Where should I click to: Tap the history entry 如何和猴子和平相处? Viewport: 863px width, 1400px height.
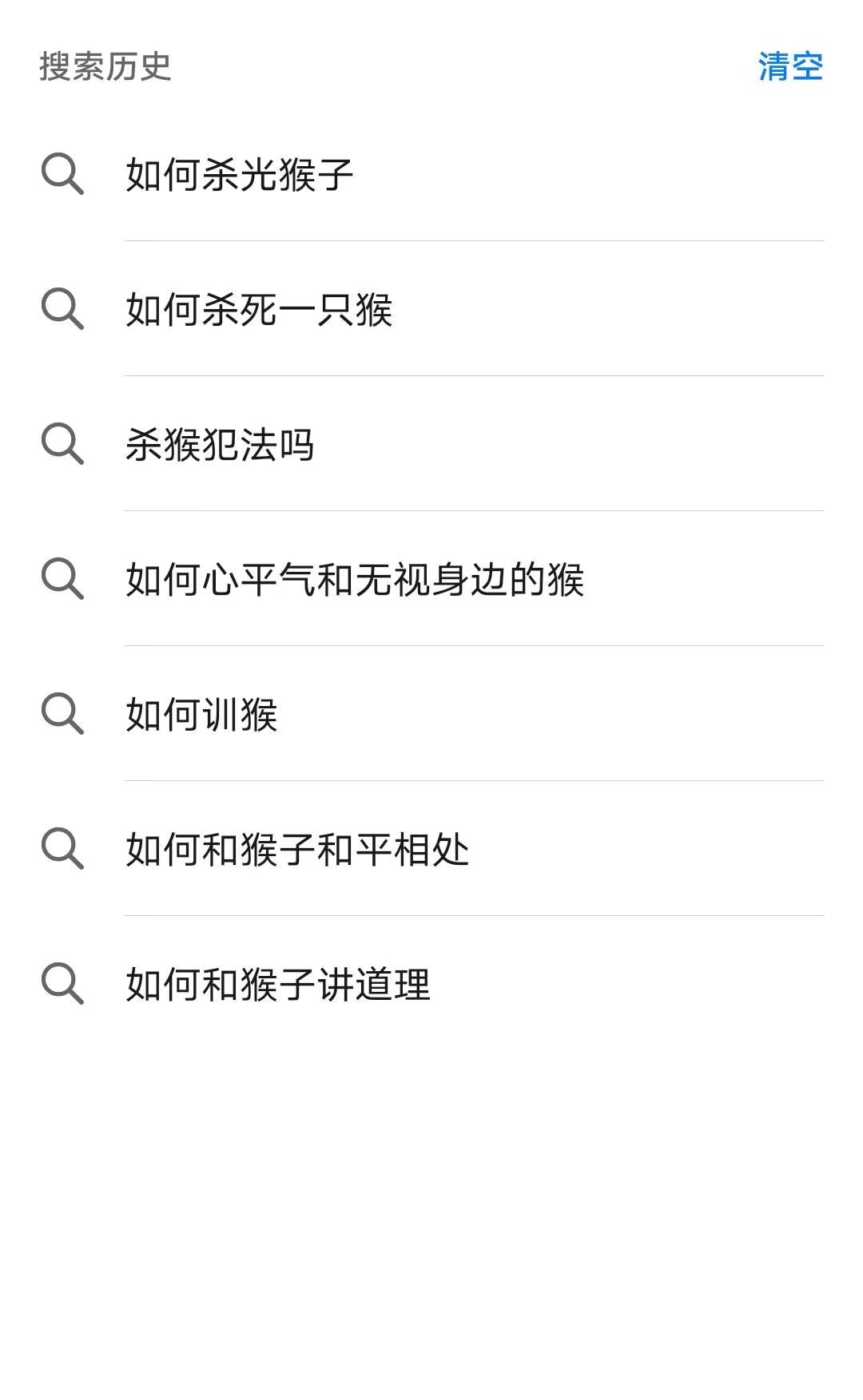click(431, 849)
